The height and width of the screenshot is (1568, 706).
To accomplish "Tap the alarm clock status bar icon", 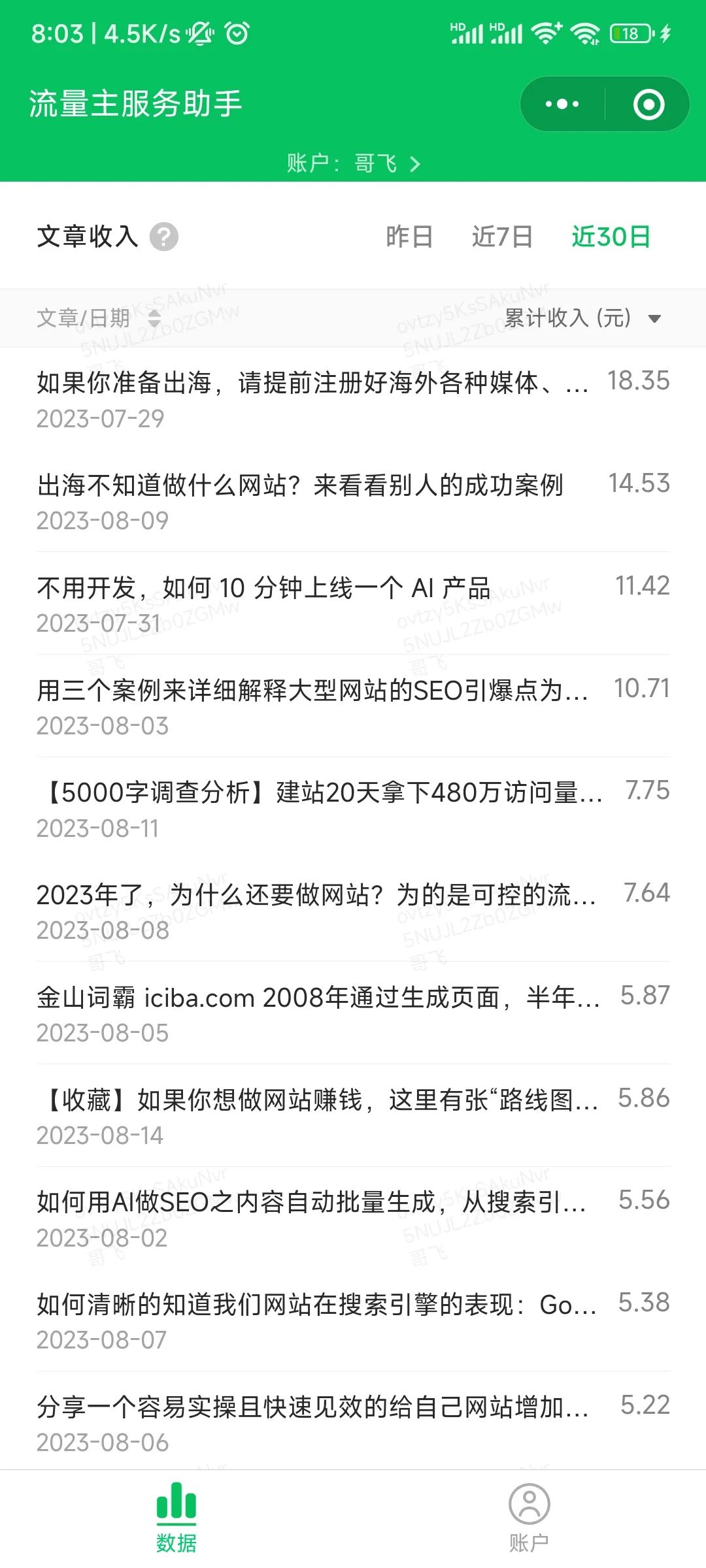I will pyautogui.click(x=235, y=32).
